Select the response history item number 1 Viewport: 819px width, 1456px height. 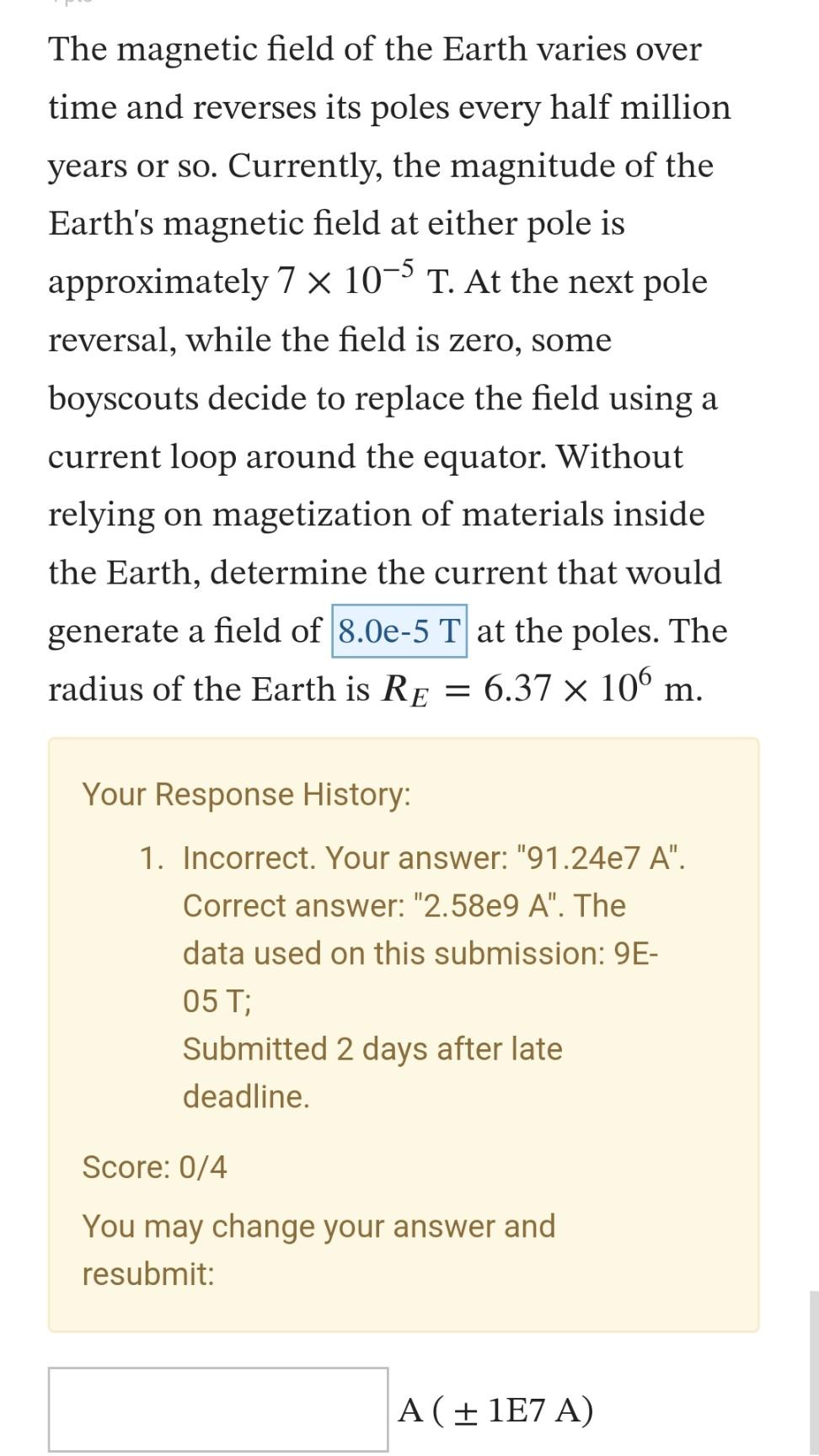click(x=153, y=857)
